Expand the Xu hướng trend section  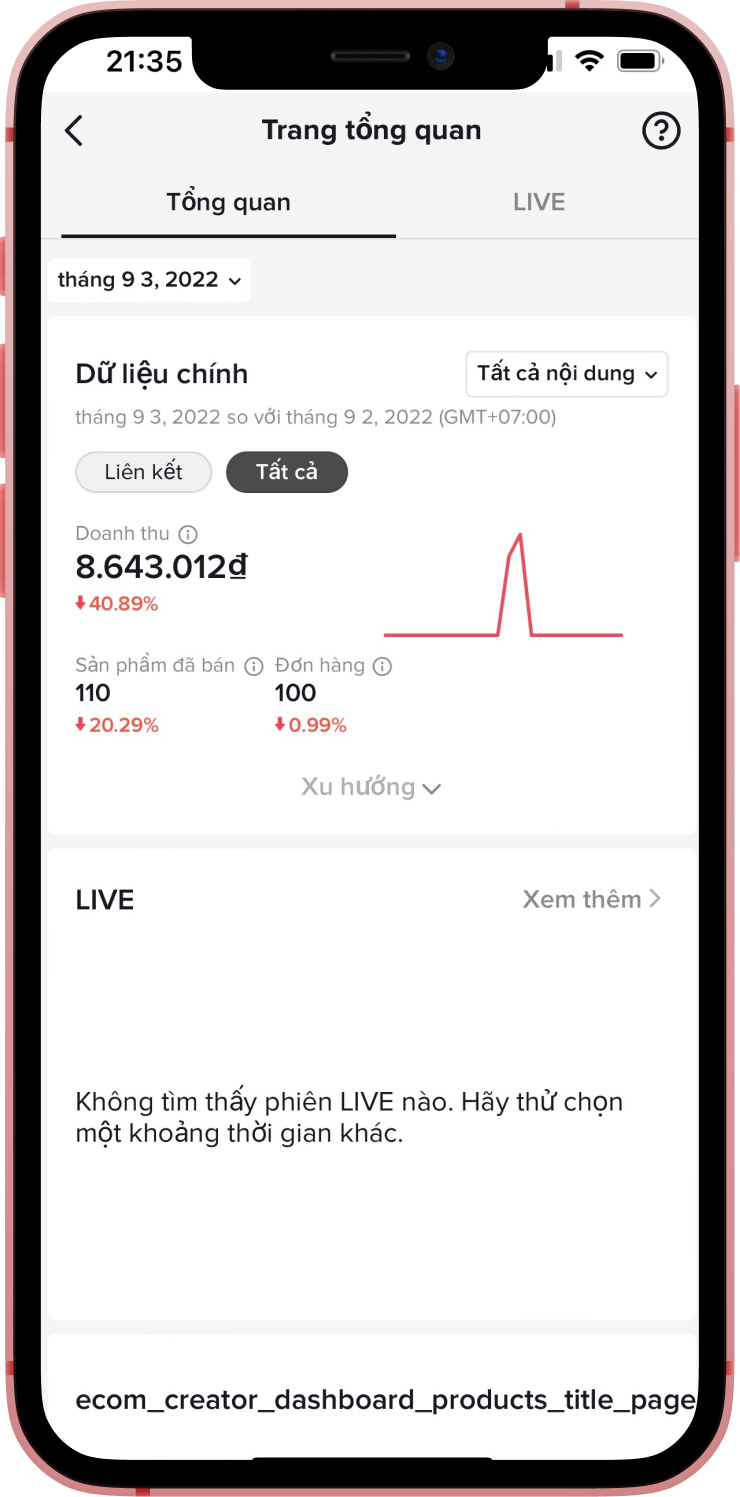point(371,787)
